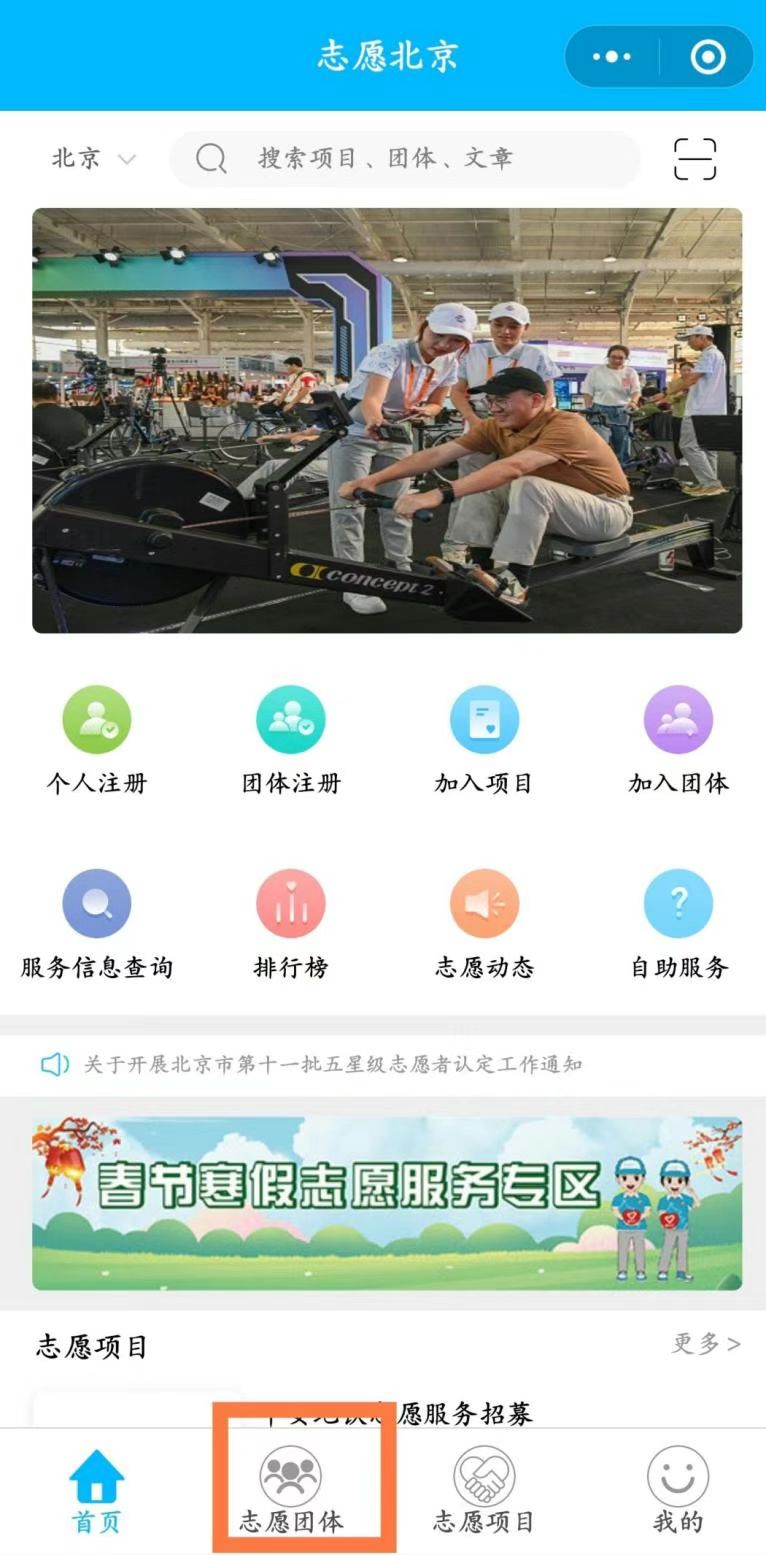Expand the 北京 city dropdown
The height and width of the screenshot is (1555, 766).
(93, 158)
